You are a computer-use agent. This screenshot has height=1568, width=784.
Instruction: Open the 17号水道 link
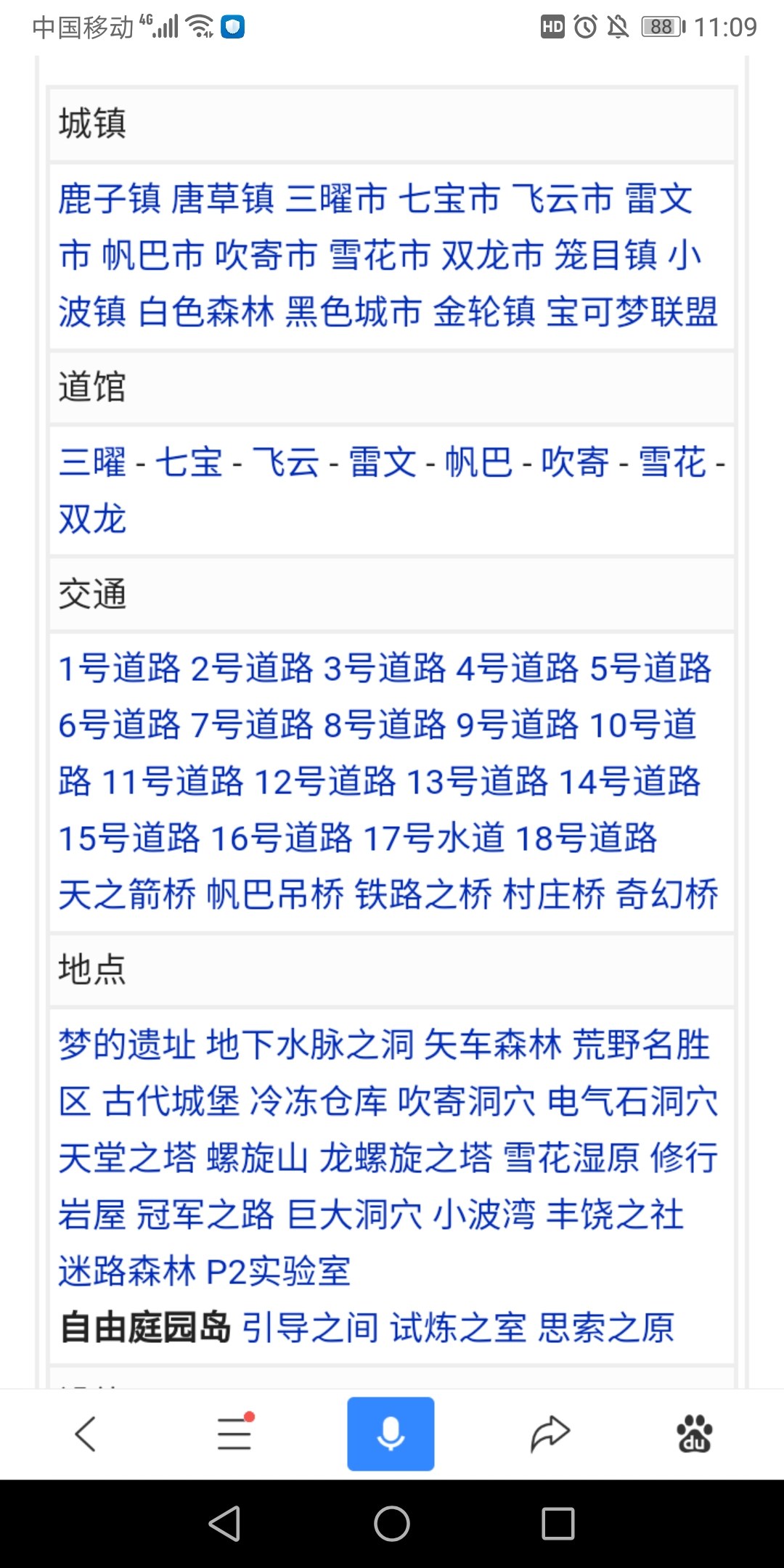pyautogui.click(x=433, y=838)
